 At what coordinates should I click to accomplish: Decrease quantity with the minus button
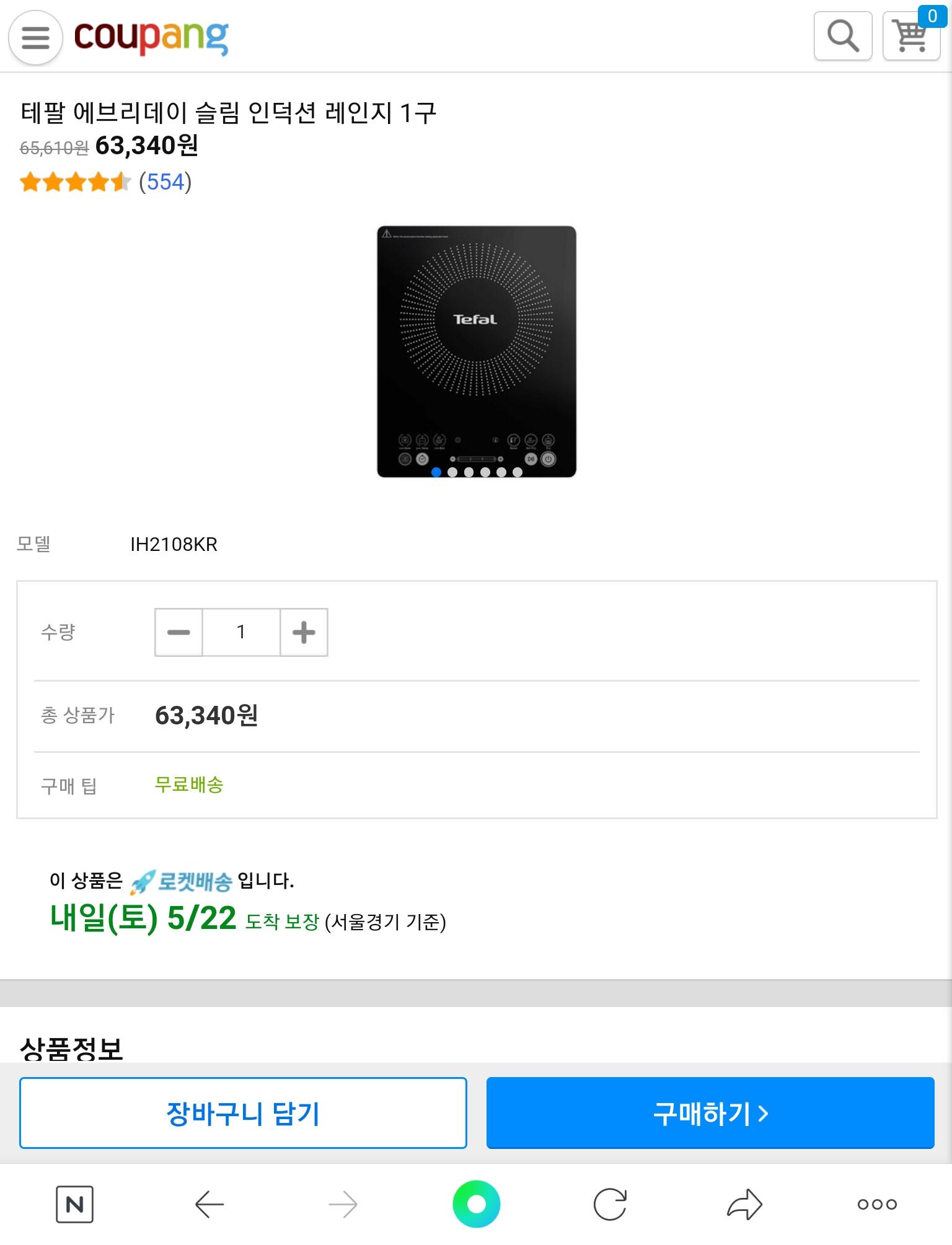click(x=178, y=632)
